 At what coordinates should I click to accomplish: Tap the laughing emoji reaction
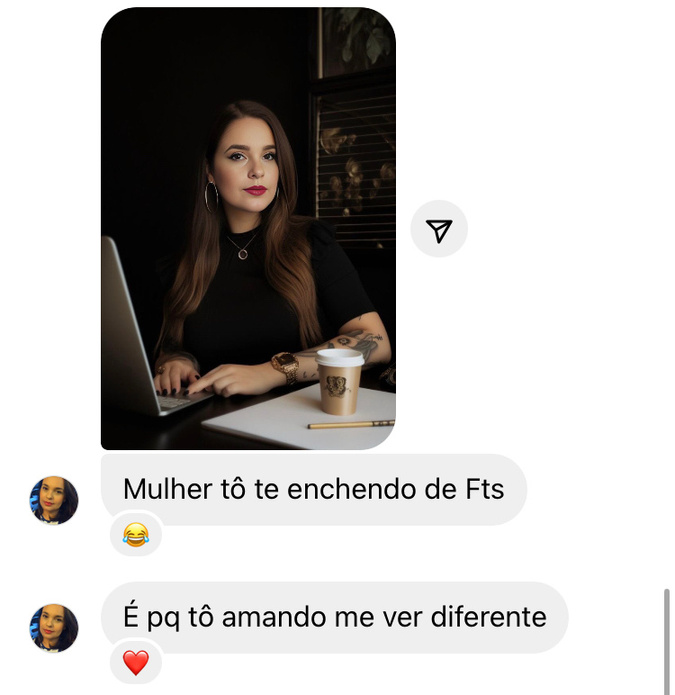click(x=135, y=535)
